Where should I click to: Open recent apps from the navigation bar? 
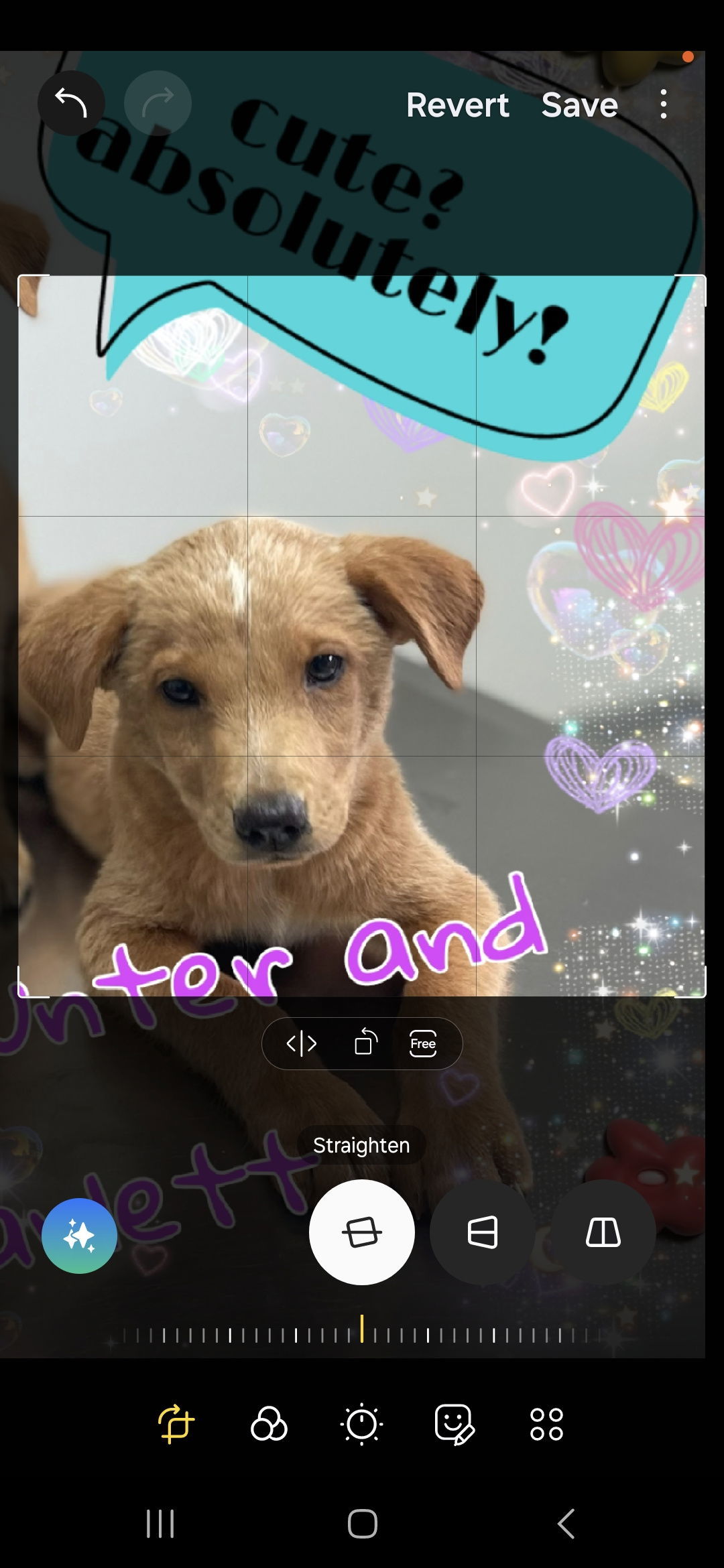(x=160, y=1523)
